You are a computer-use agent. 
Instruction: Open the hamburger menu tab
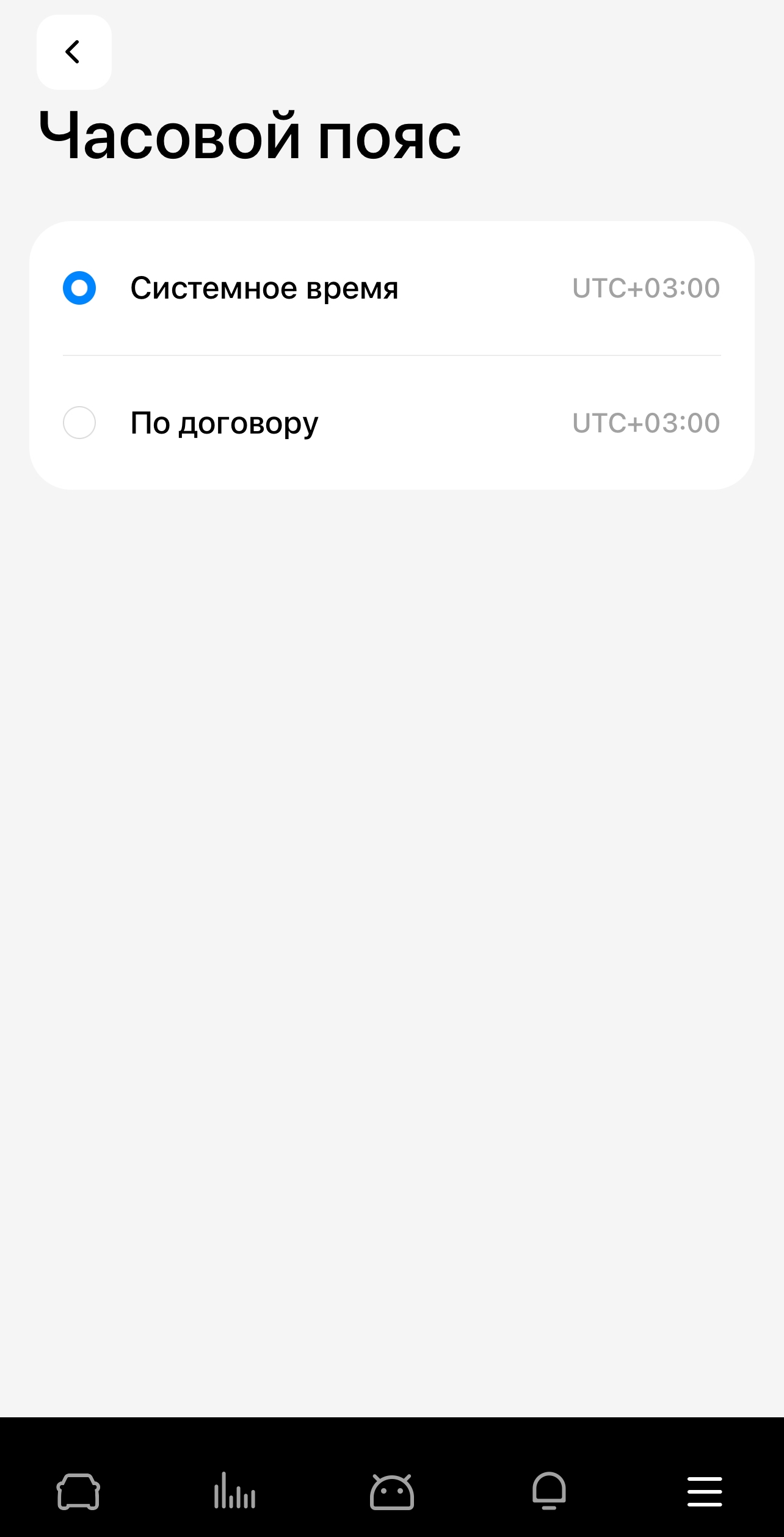[x=705, y=1492]
